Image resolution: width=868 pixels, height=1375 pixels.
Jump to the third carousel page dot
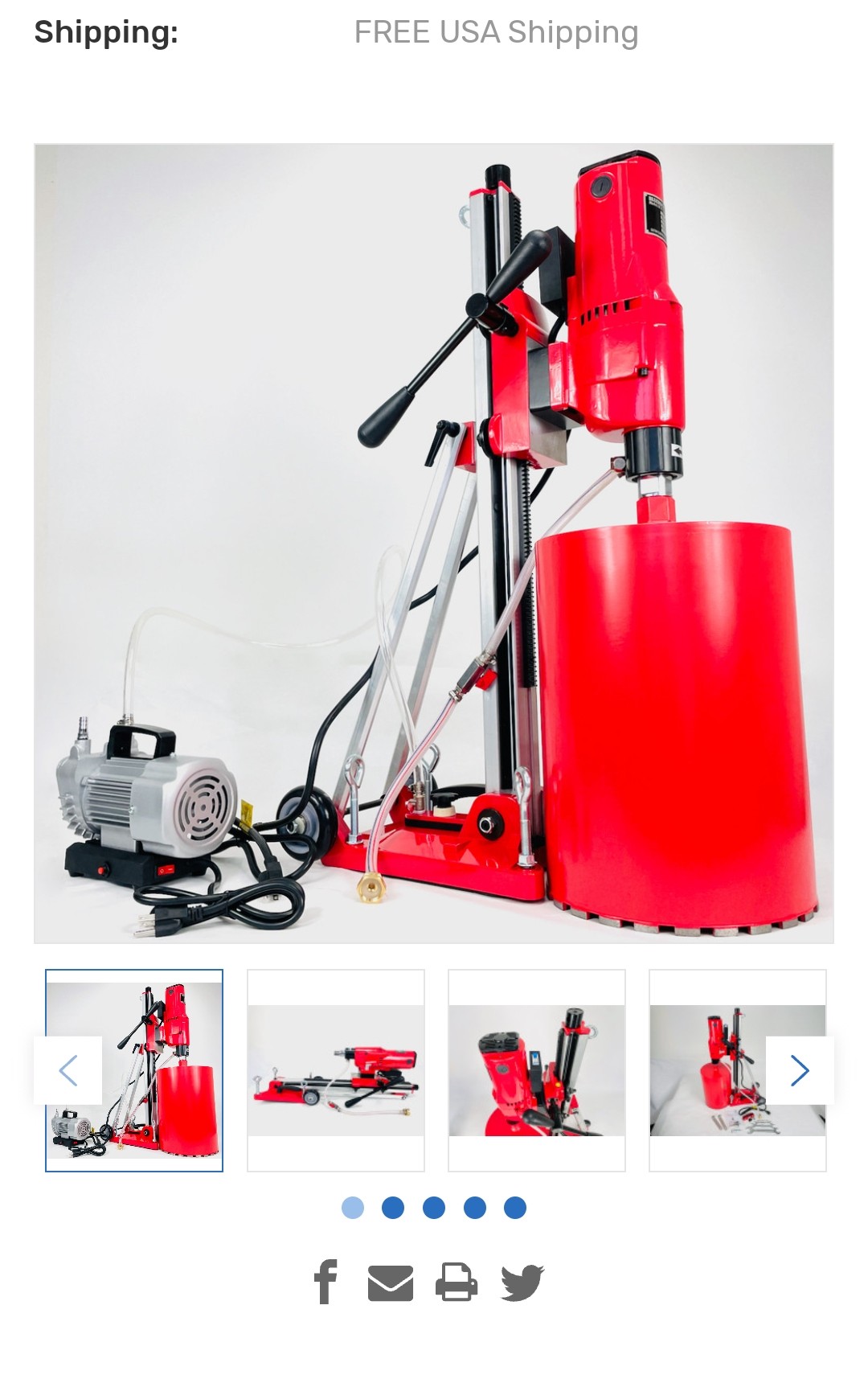434,1208
